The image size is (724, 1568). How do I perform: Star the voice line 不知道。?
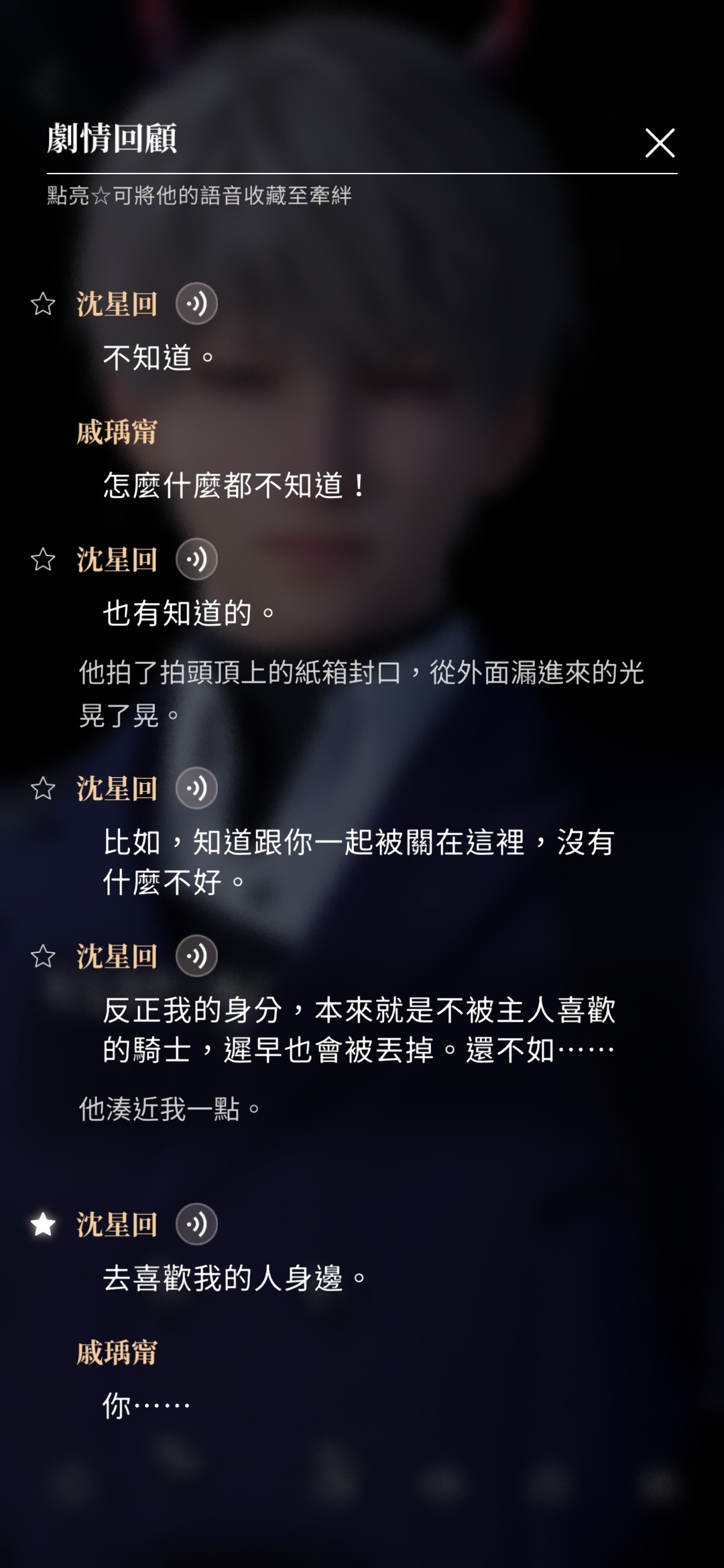[x=43, y=304]
